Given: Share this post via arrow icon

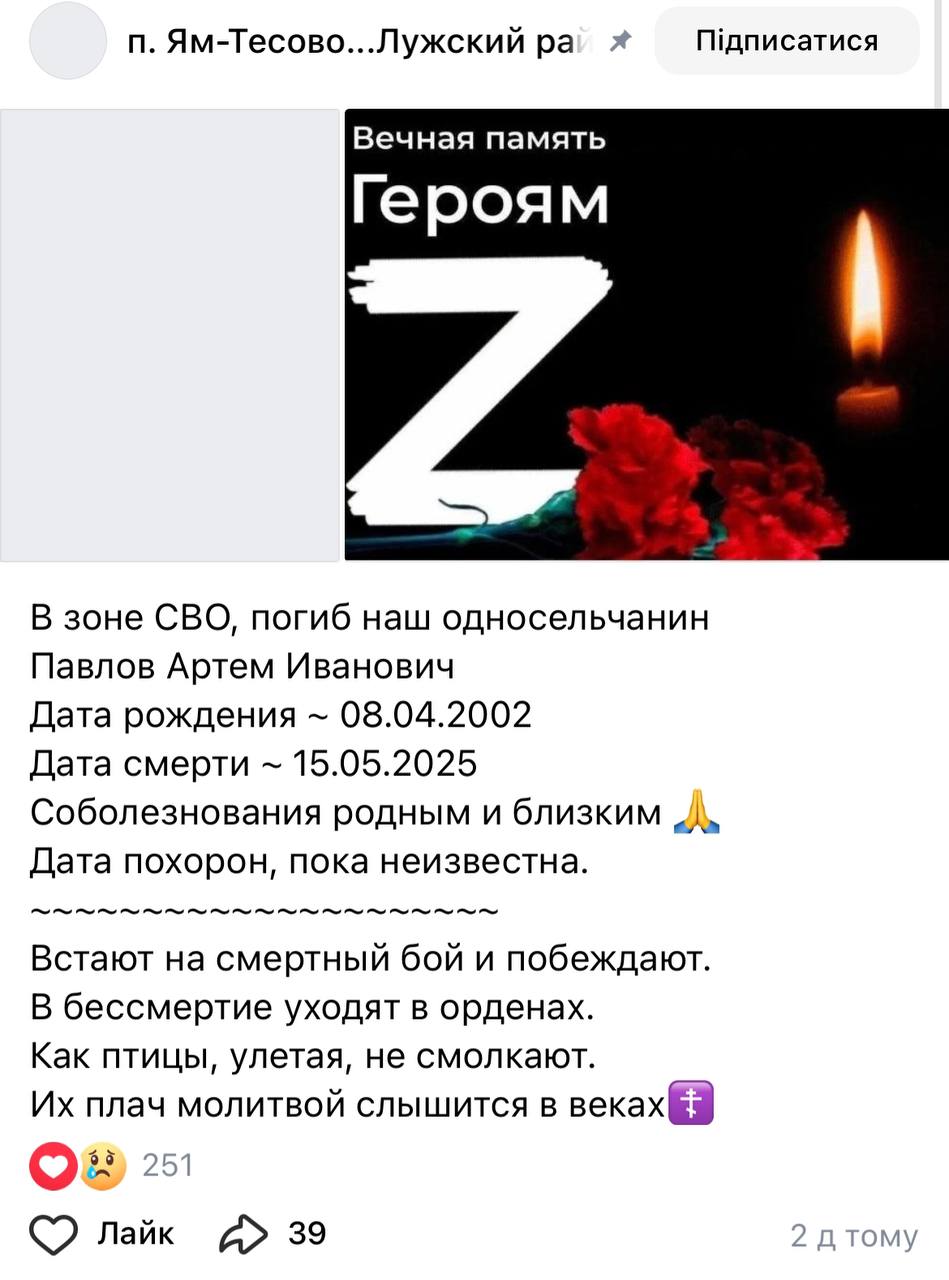Looking at the screenshot, I should pos(244,1235).
